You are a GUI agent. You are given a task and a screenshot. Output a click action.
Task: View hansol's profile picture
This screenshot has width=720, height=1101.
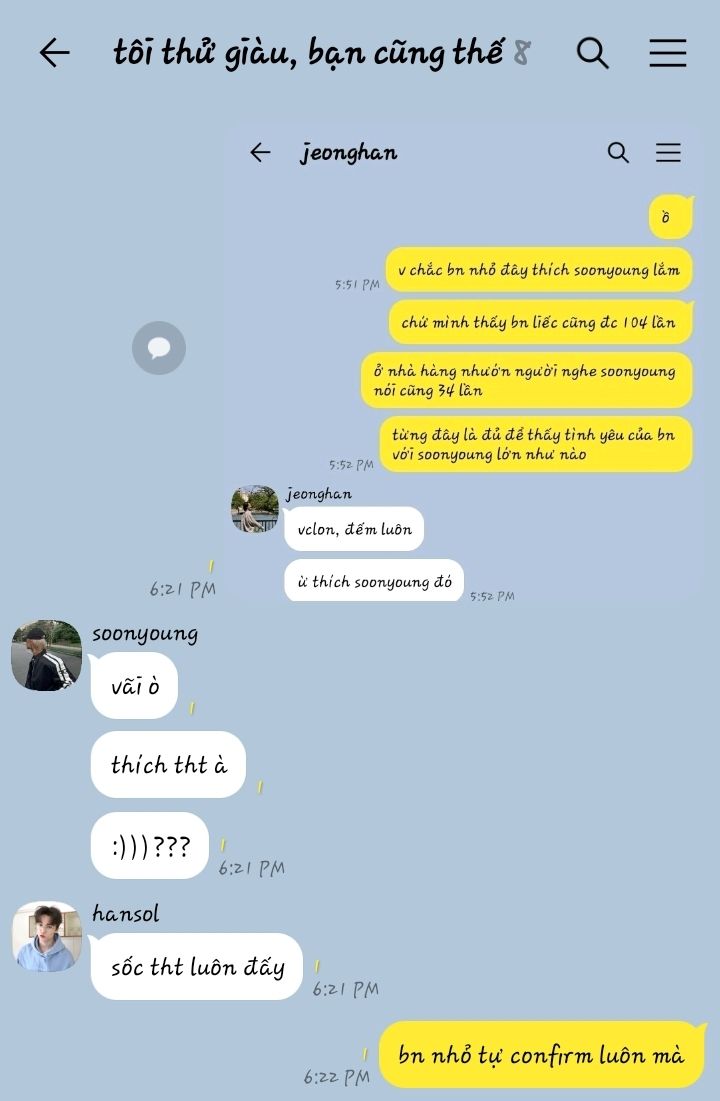[x=46, y=937]
